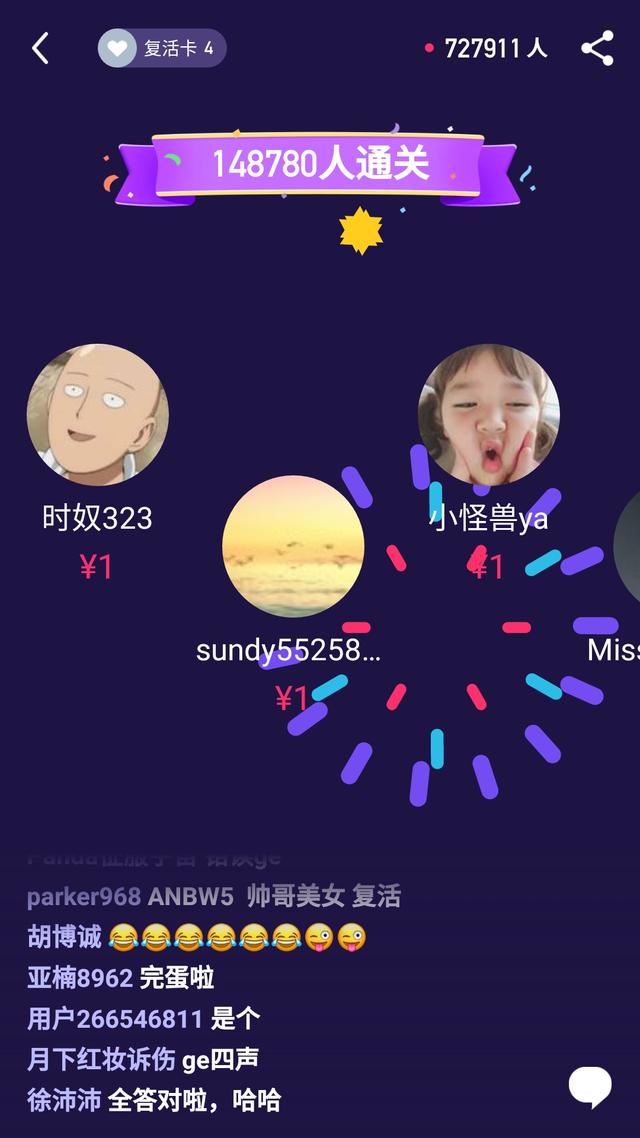The width and height of the screenshot is (640, 1138).
Task: View winner 时奴323's avatar
Action: [98, 414]
